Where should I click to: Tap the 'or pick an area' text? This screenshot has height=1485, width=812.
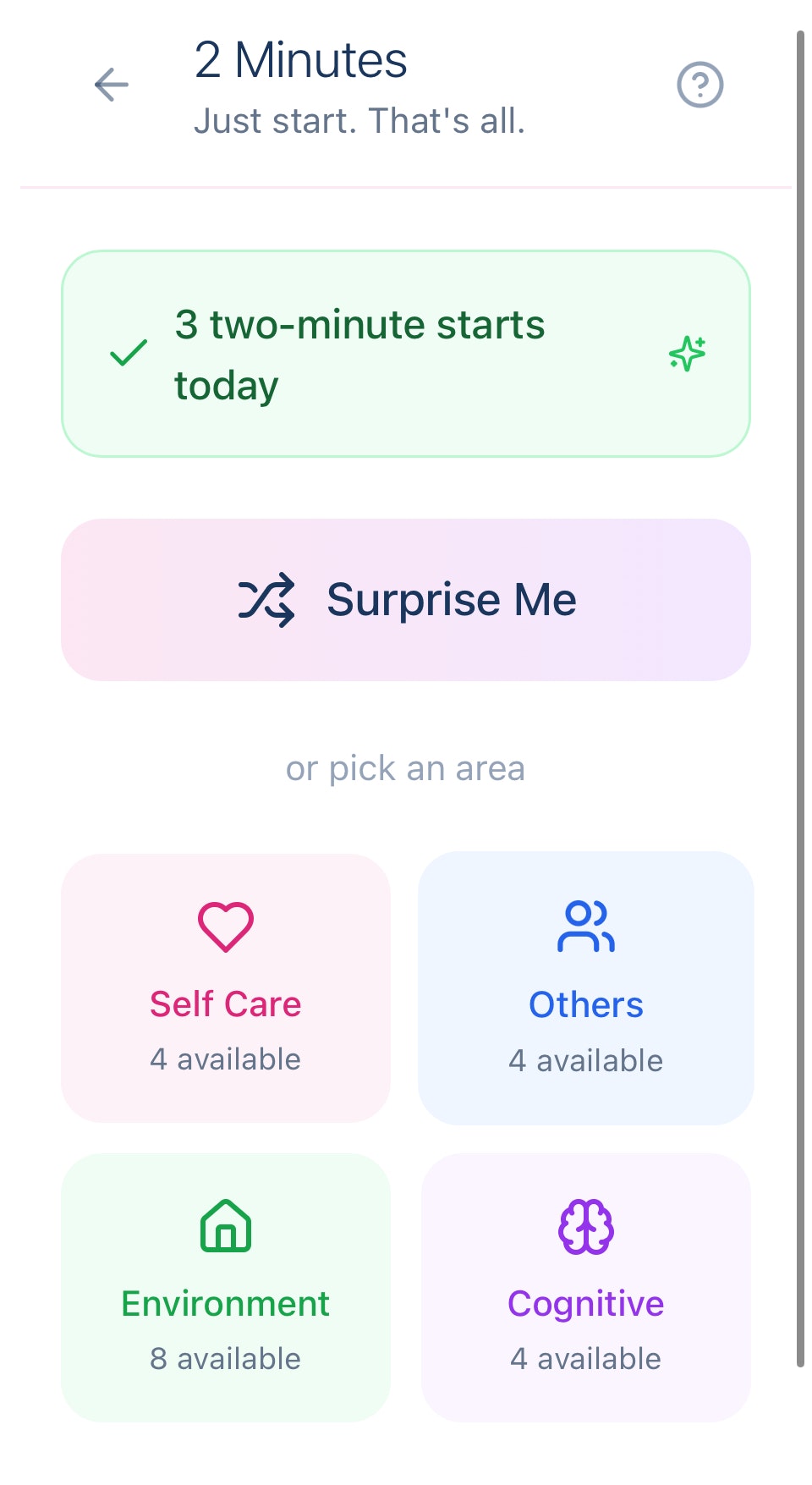tap(406, 767)
